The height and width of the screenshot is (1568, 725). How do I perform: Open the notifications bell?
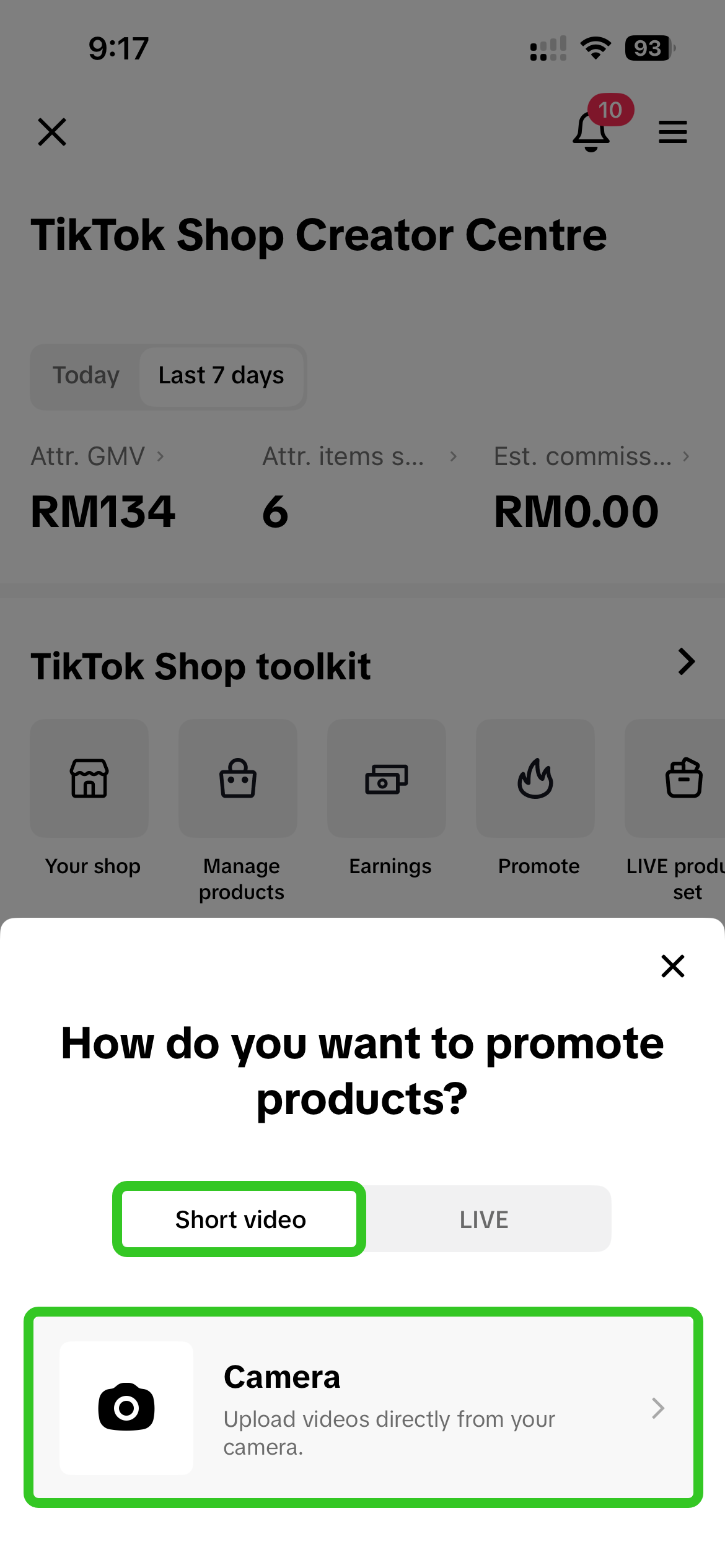pyautogui.click(x=592, y=131)
